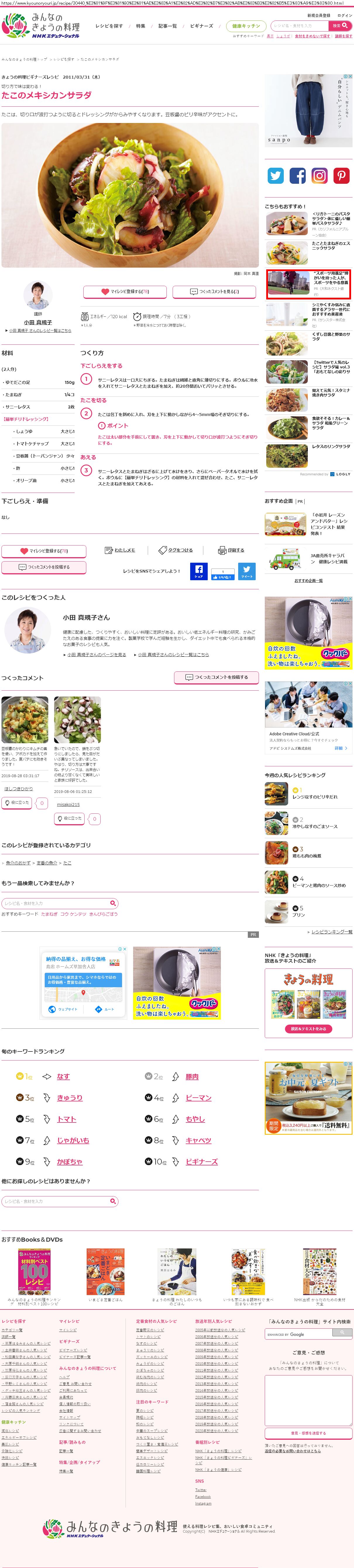This screenshot has height=1568, width=354.
Task: Submit feedback with 意見・感想を送信する button
Action: pyautogui.click(x=308, y=1432)
